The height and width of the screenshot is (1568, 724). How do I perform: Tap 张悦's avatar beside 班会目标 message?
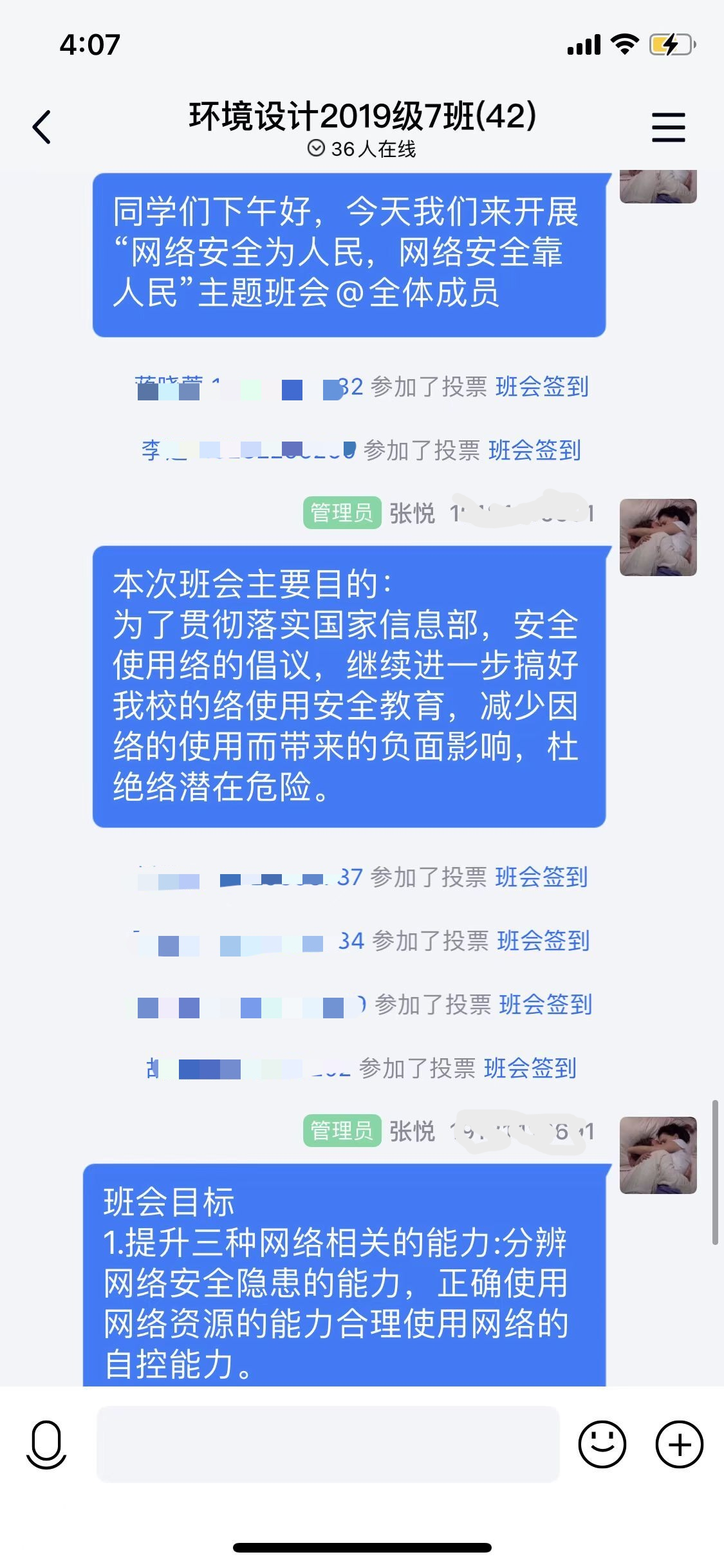[658, 1155]
